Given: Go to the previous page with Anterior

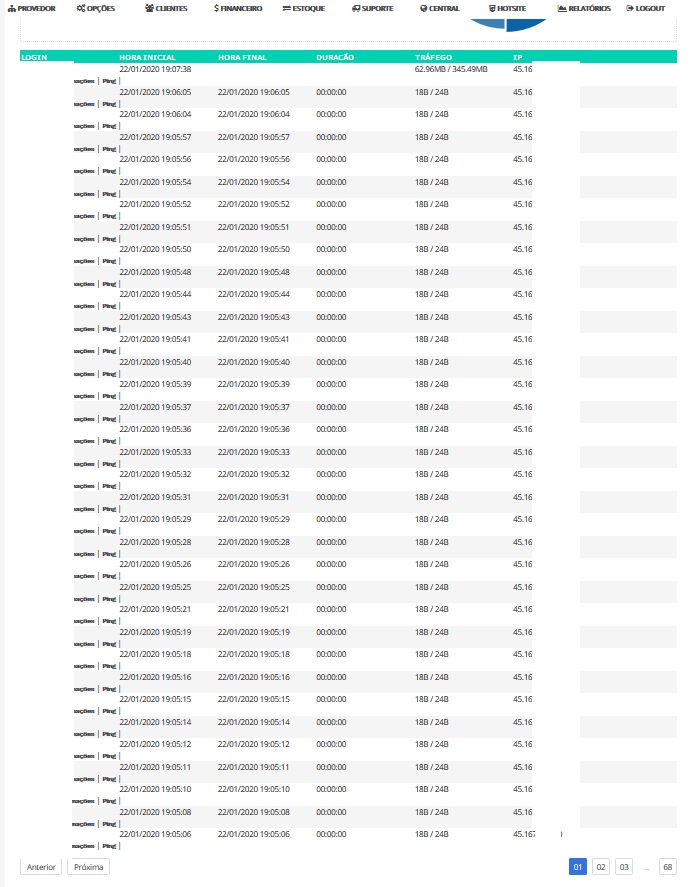Looking at the screenshot, I should [41, 867].
